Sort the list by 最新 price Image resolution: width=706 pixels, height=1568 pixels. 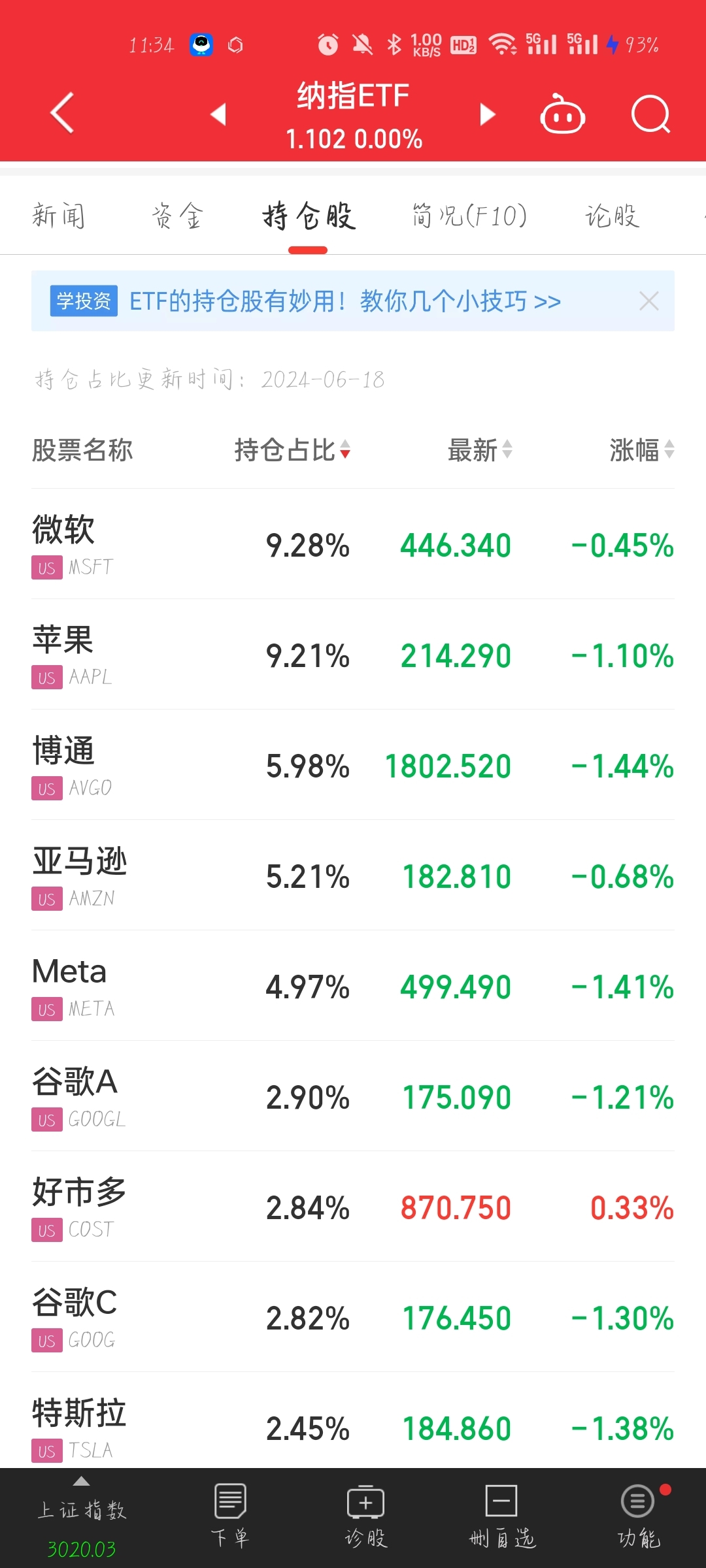pyautogui.click(x=479, y=451)
